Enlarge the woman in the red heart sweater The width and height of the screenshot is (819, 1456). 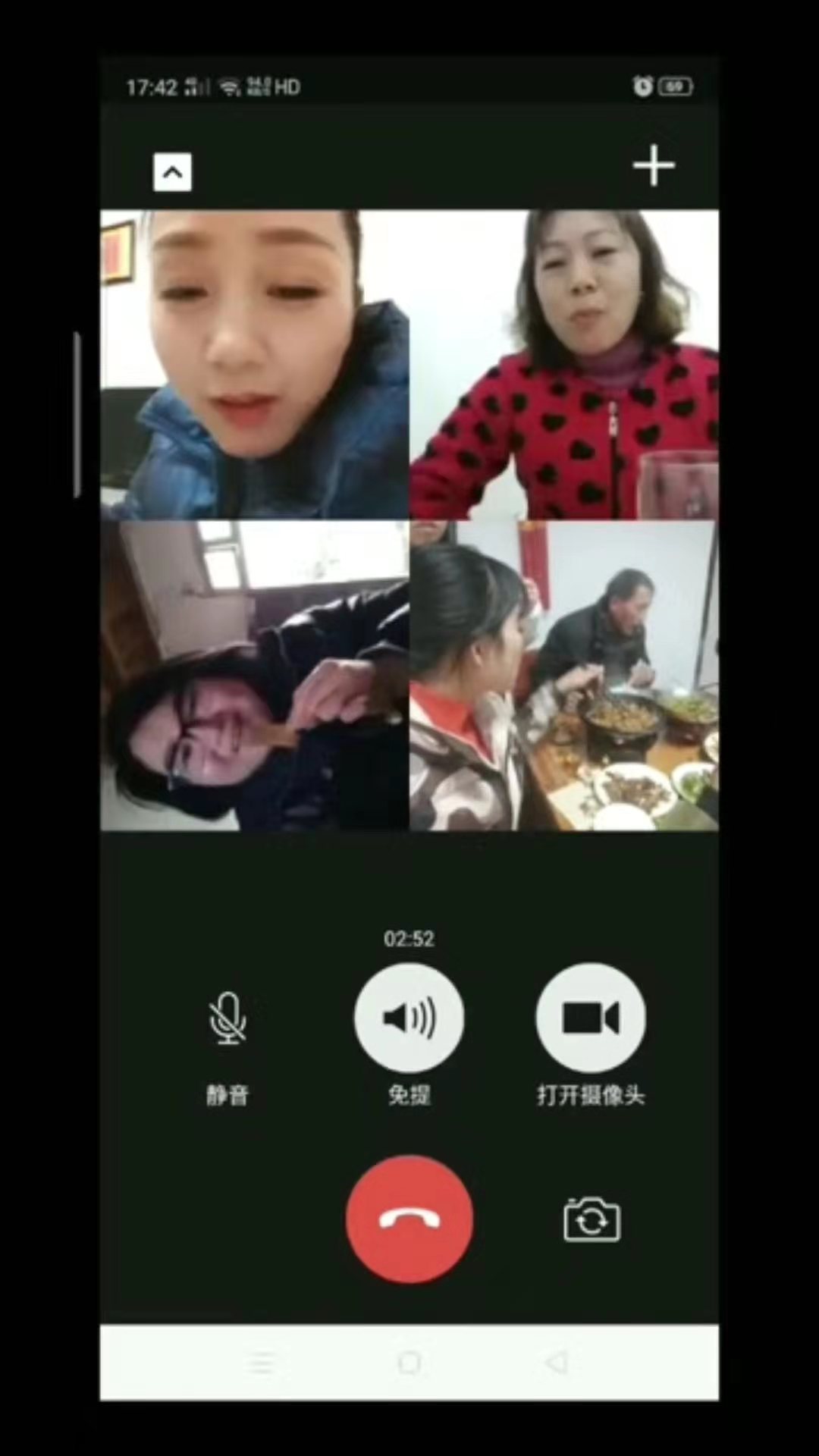point(564,365)
